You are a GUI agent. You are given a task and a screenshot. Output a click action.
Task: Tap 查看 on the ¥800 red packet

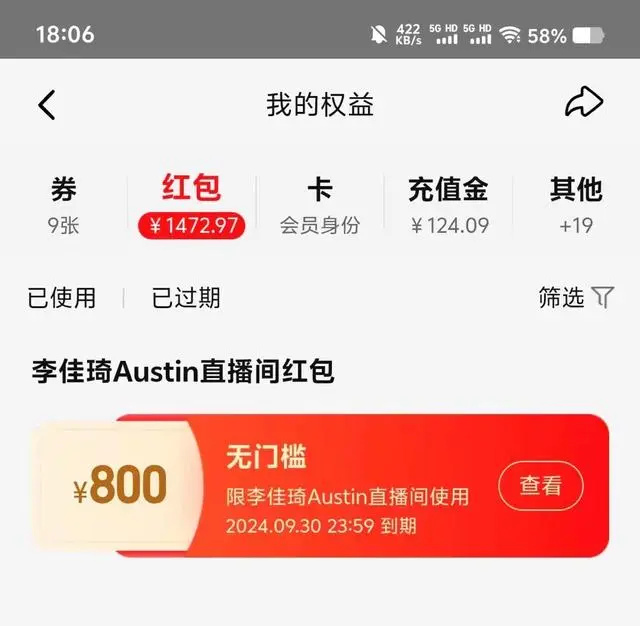540,486
